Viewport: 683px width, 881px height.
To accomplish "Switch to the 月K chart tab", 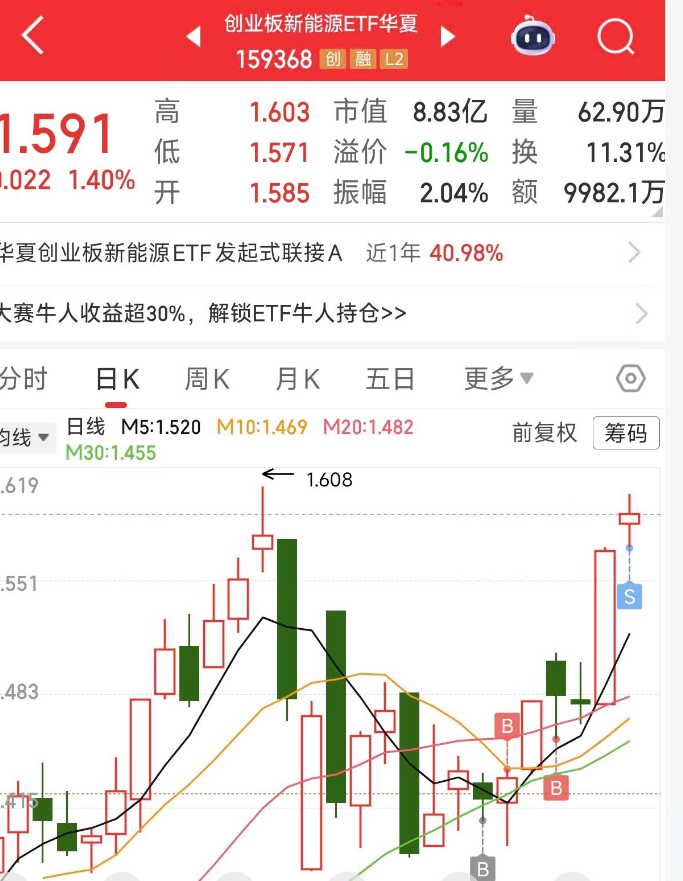I will click(297, 379).
